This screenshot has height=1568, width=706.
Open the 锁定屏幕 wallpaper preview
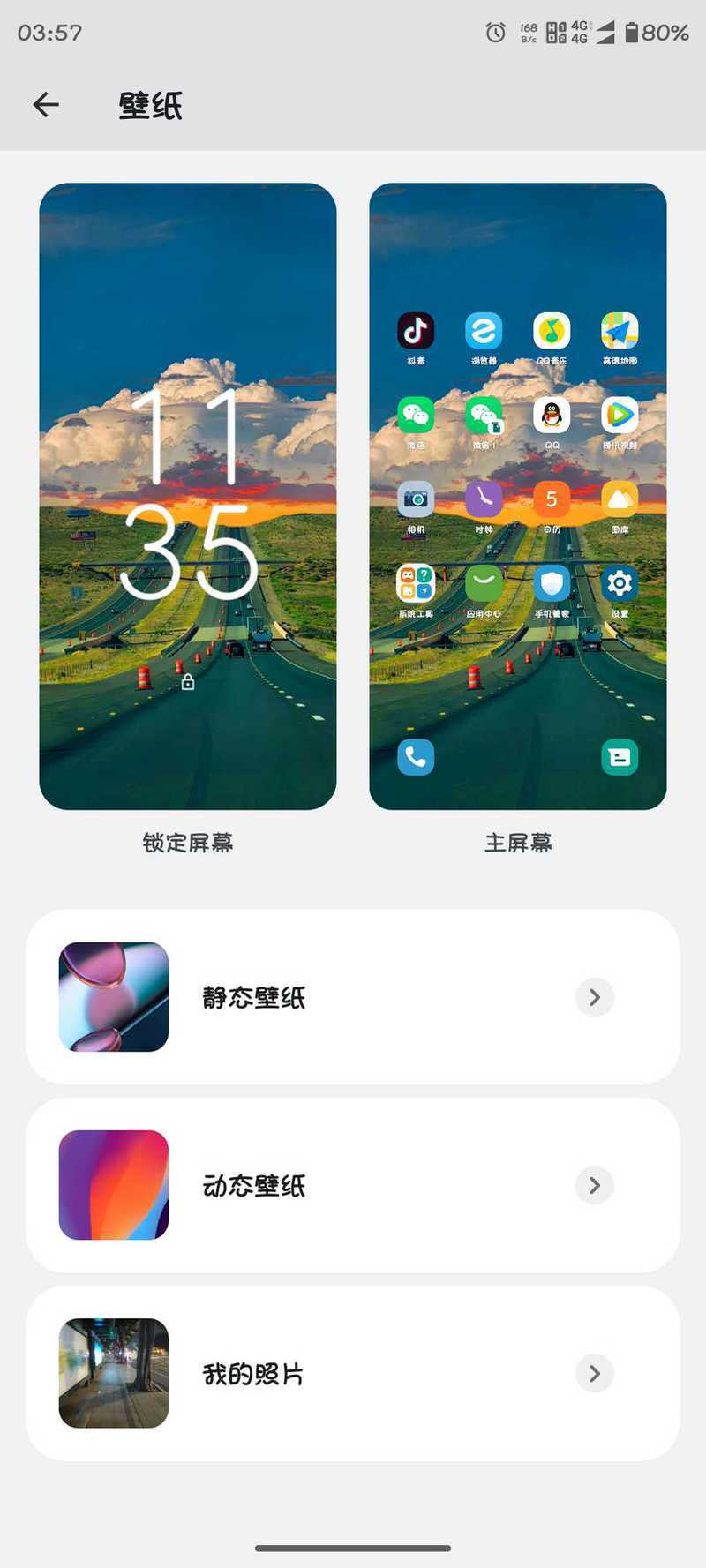188,496
